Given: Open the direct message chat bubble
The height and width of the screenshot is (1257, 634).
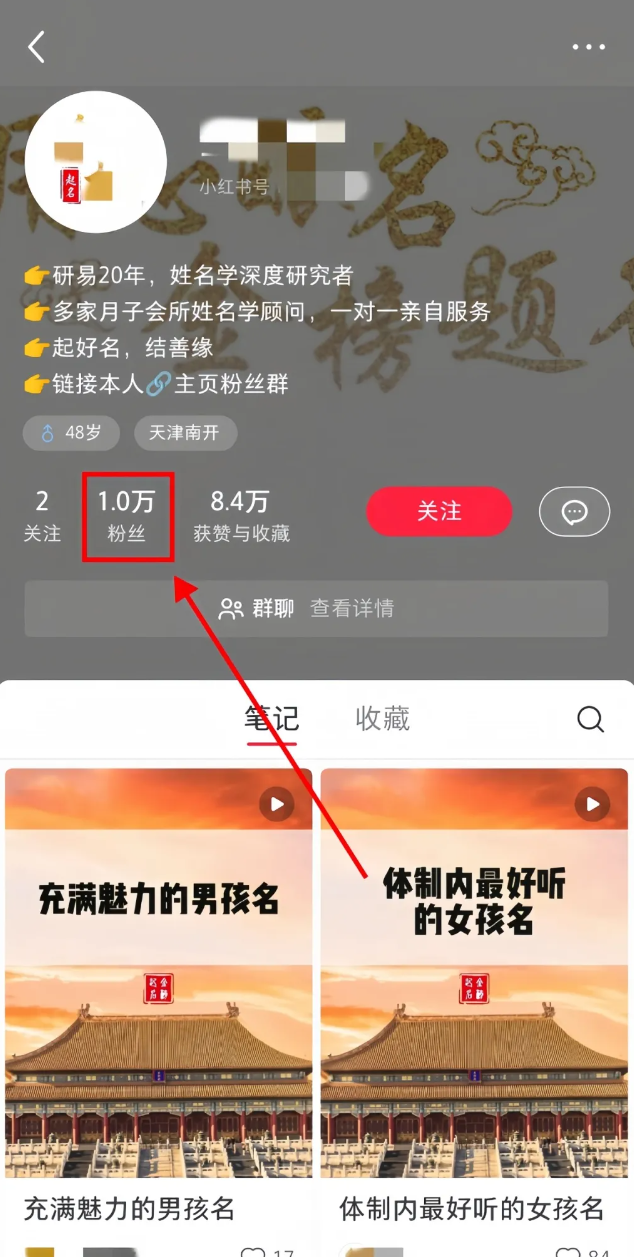Looking at the screenshot, I should (x=574, y=512).
